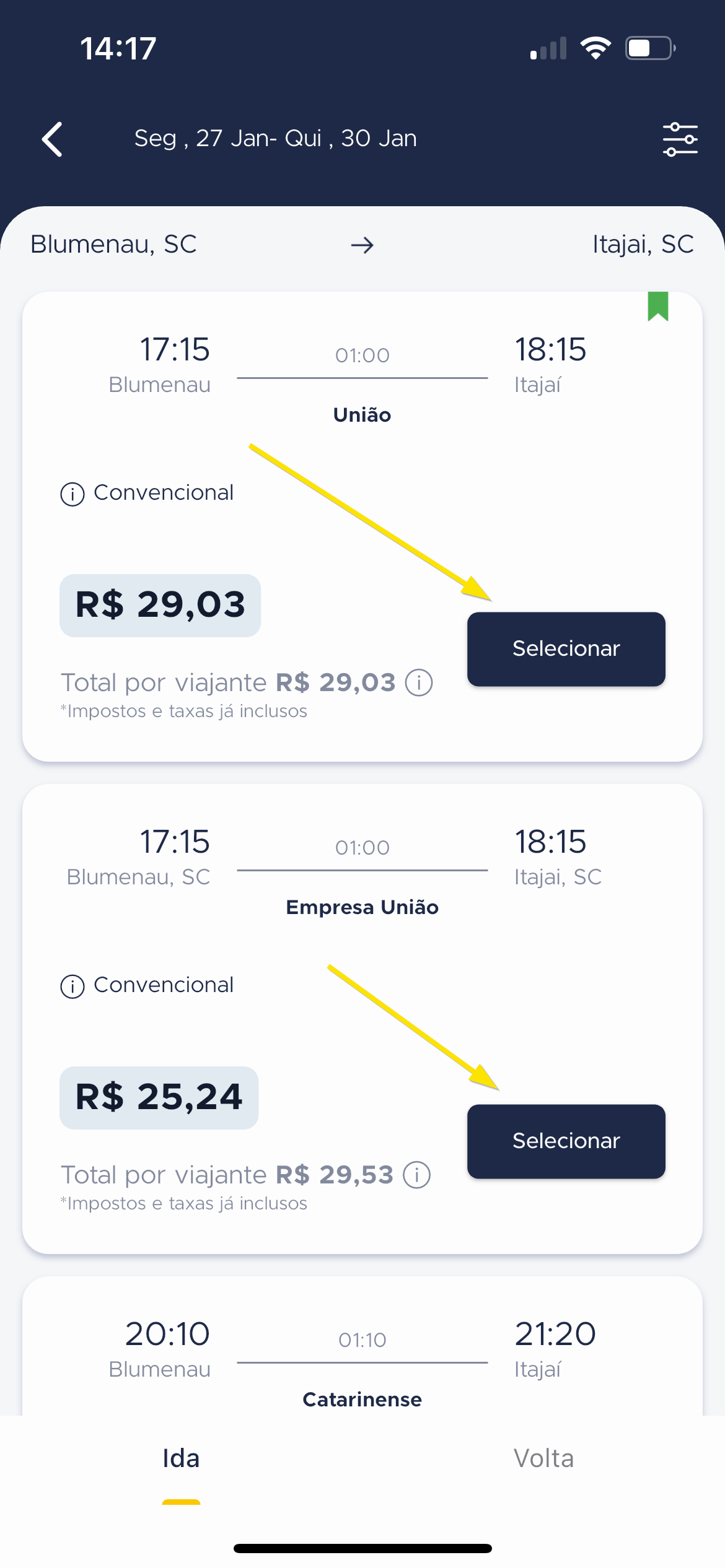The height and width of the screenshot is (1568, 725).
Task: Show total details info for R$ 29,03
Action: 419,682
